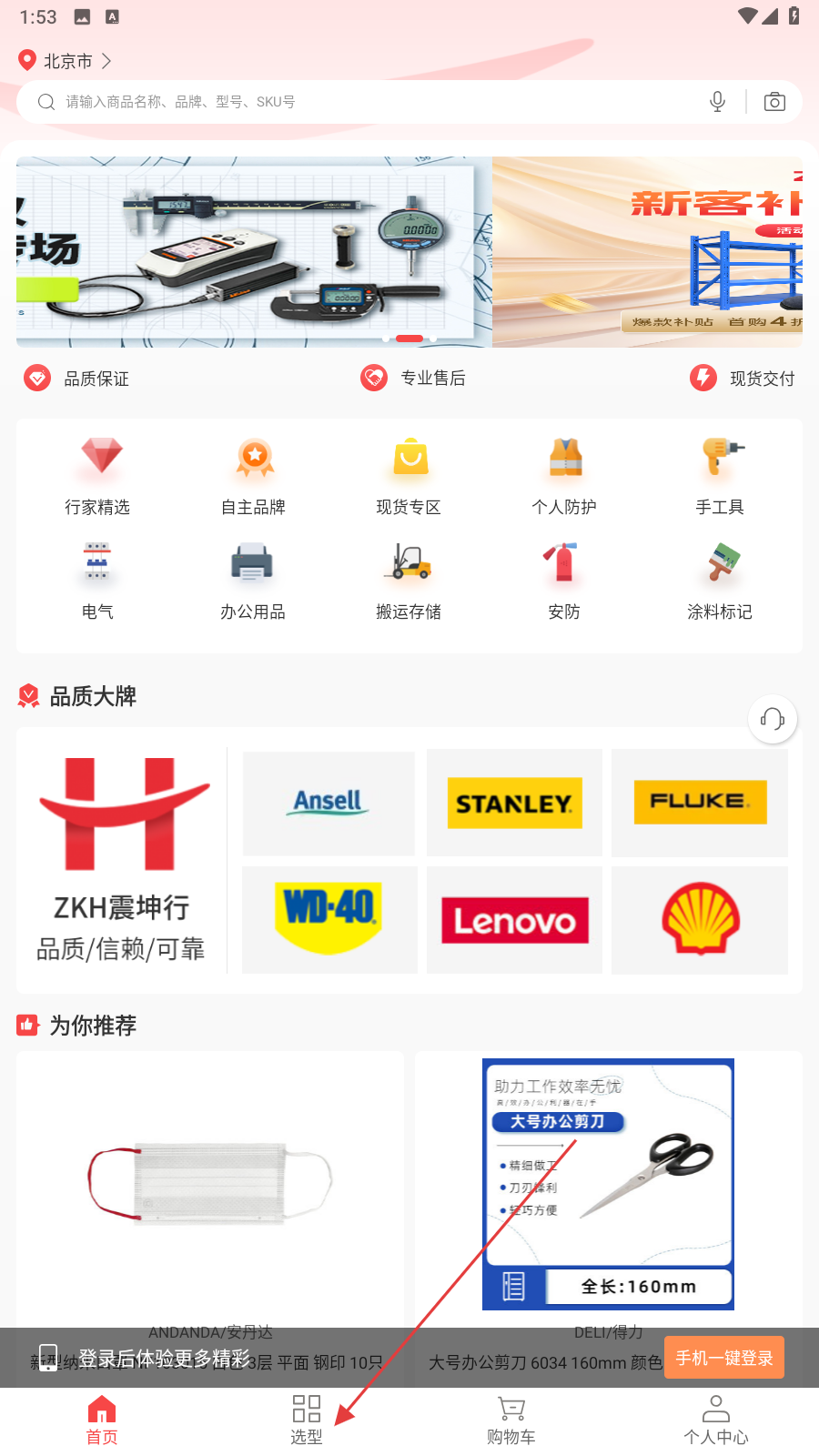Select the STANLEY brand tile
The width and height of the screenshot is (819, 1456).
click(x=514, y=803)
